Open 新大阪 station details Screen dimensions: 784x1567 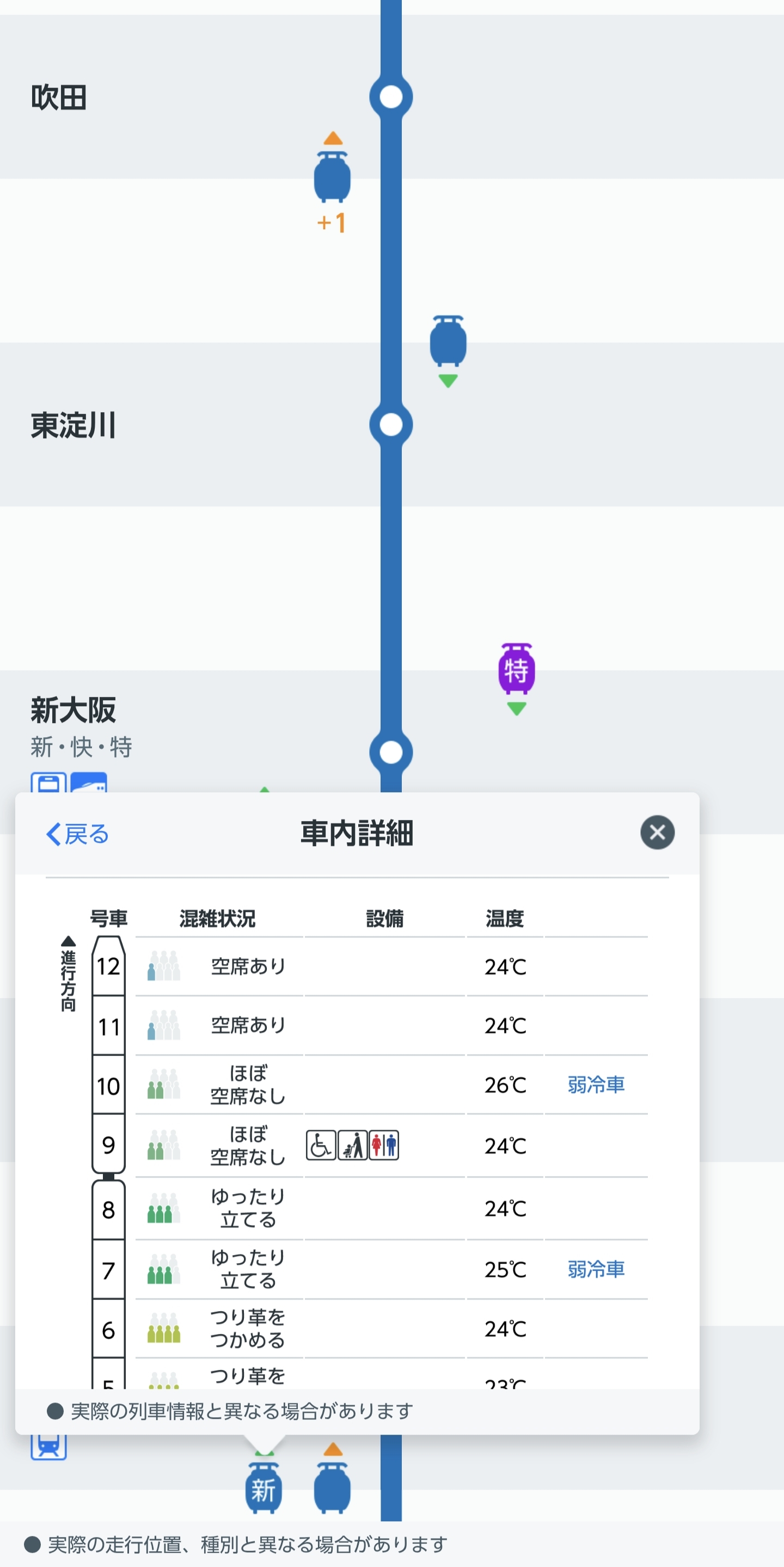[73, 710]
